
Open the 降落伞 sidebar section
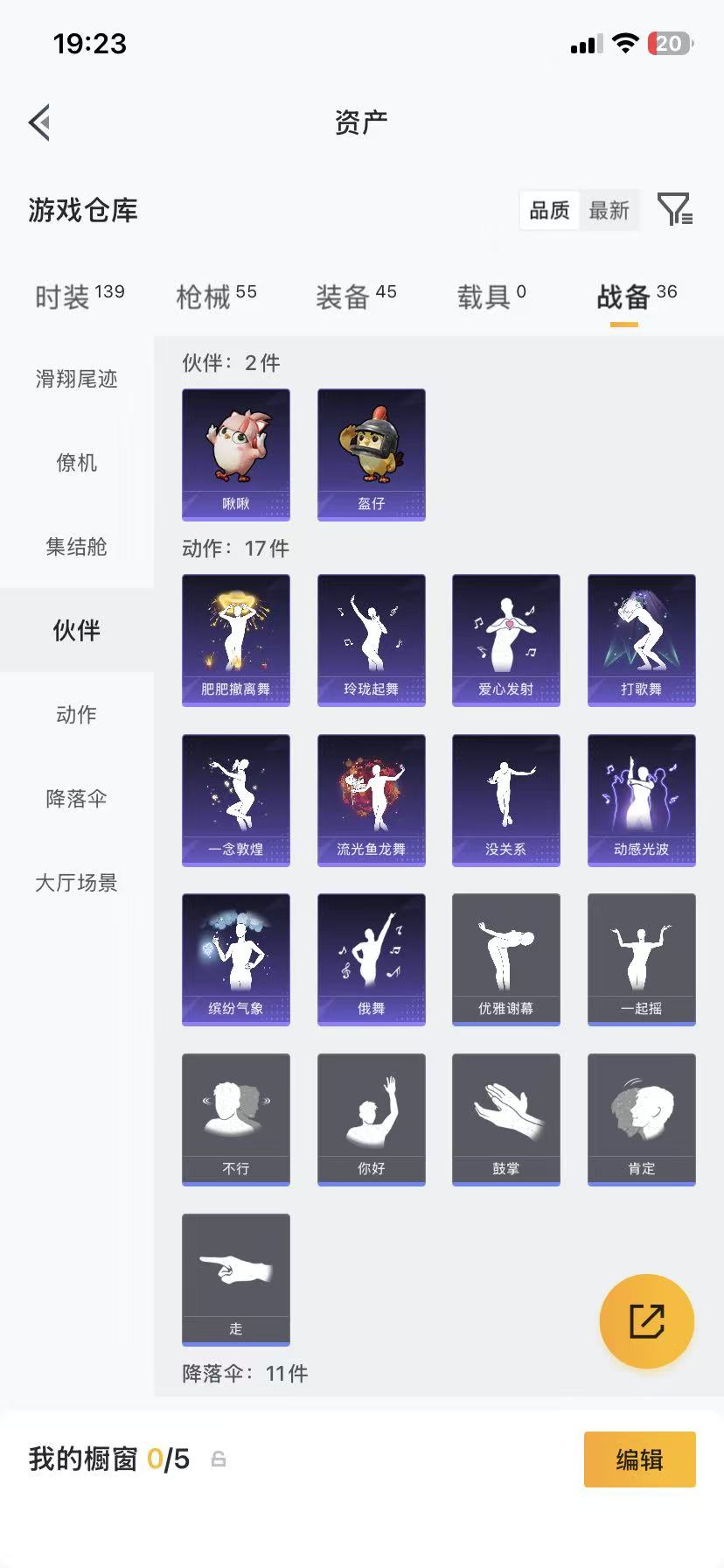76,799
